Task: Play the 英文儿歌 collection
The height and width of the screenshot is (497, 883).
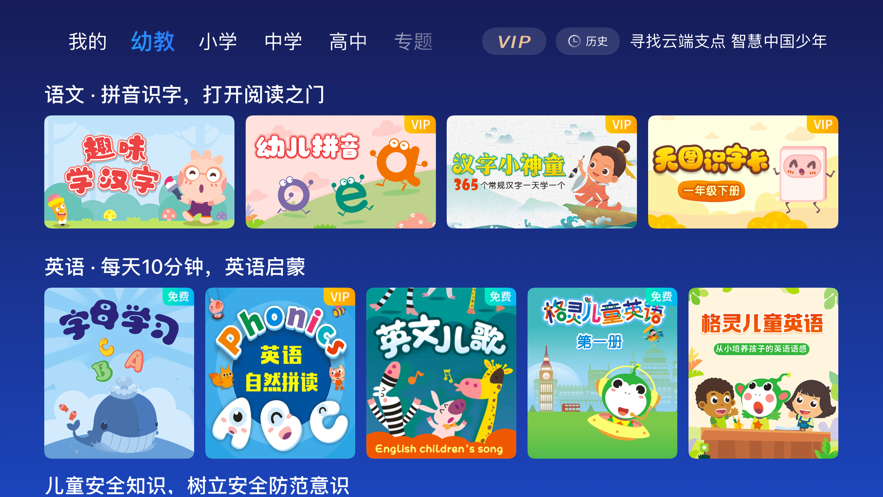Action: [441, 373]
